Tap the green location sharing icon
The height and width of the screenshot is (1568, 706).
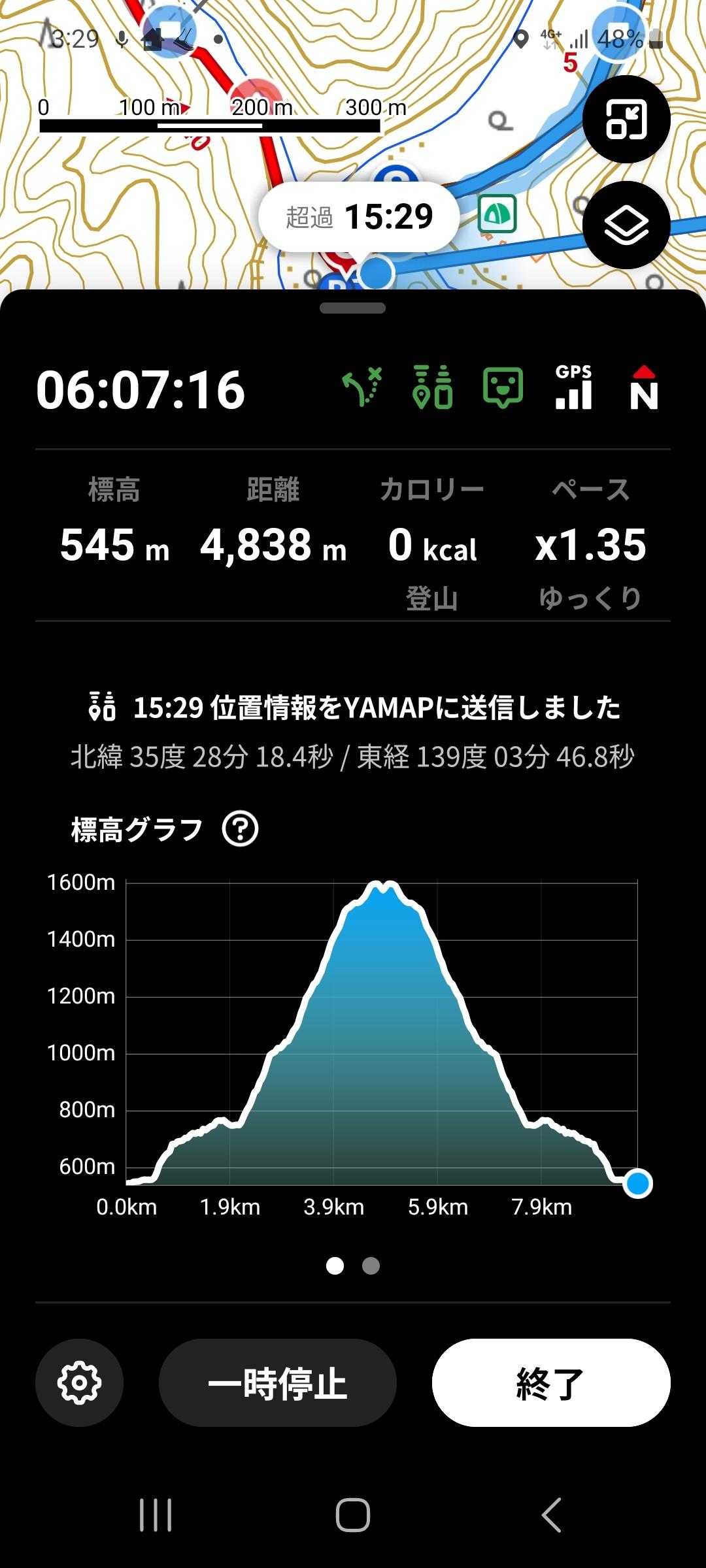[x=433, y=387]
